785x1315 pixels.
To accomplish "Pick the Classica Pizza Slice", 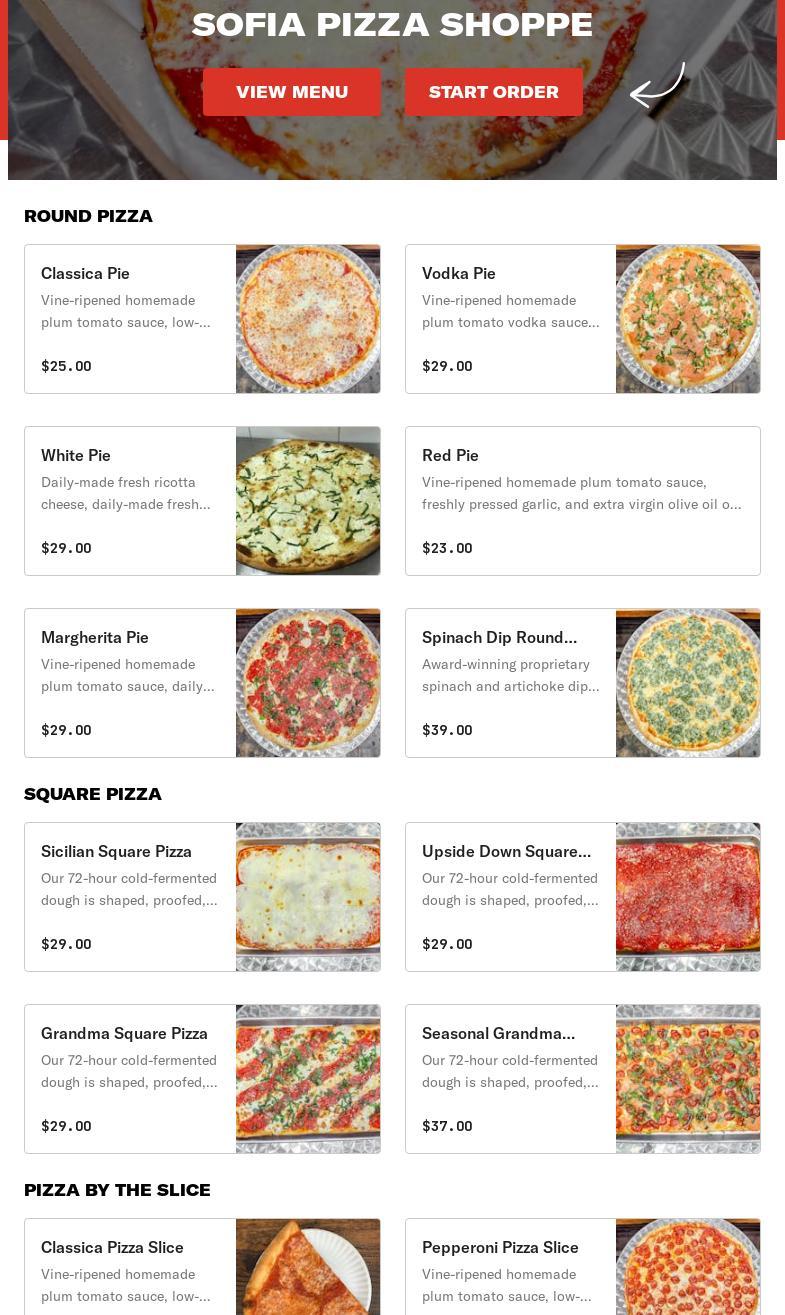I will [x=202, y=1267].
